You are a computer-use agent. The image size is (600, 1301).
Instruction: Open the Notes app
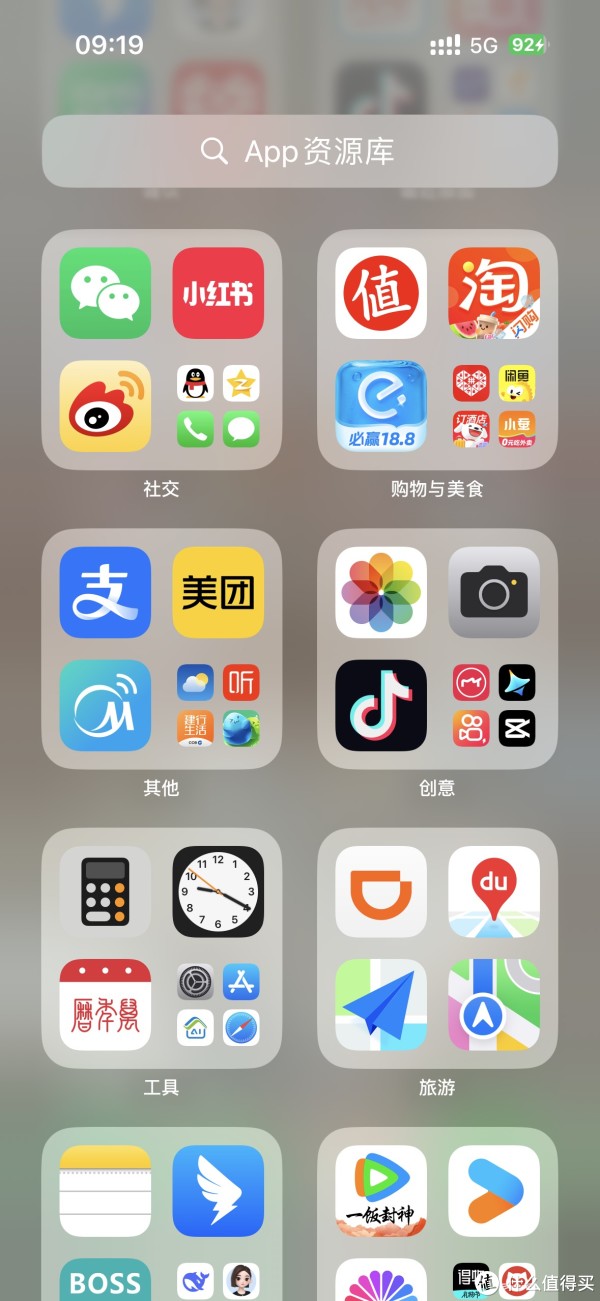click(x=105, y=1190)
